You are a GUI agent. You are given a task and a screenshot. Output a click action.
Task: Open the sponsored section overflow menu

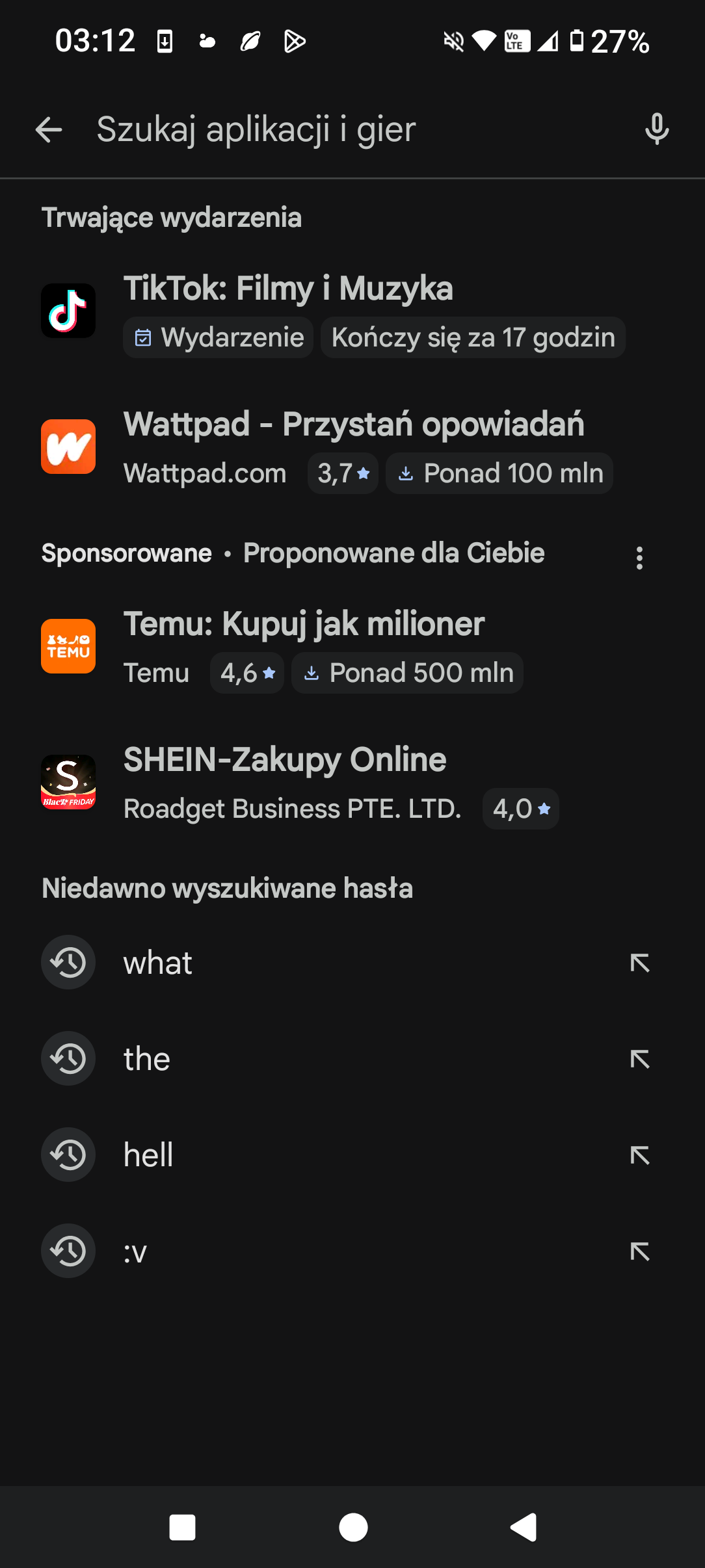tap(639, 558)
